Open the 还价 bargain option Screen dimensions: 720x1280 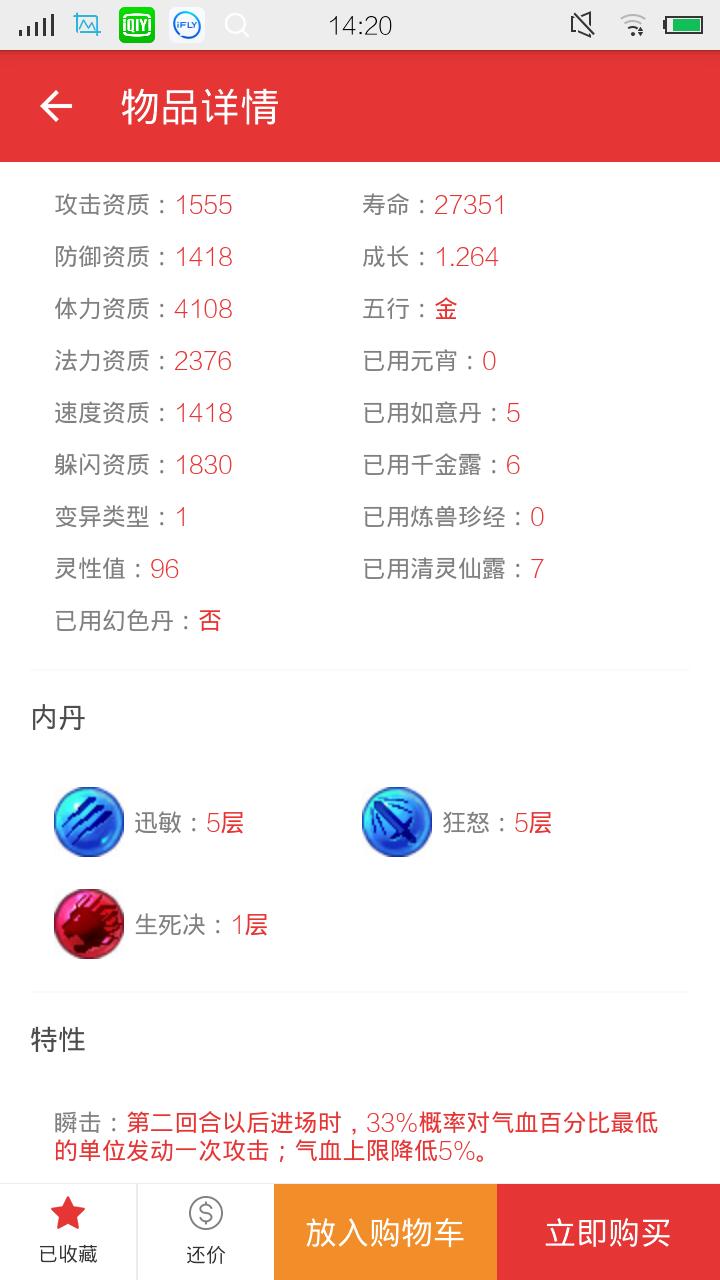pyautogui.click(x=206, y=1231)
